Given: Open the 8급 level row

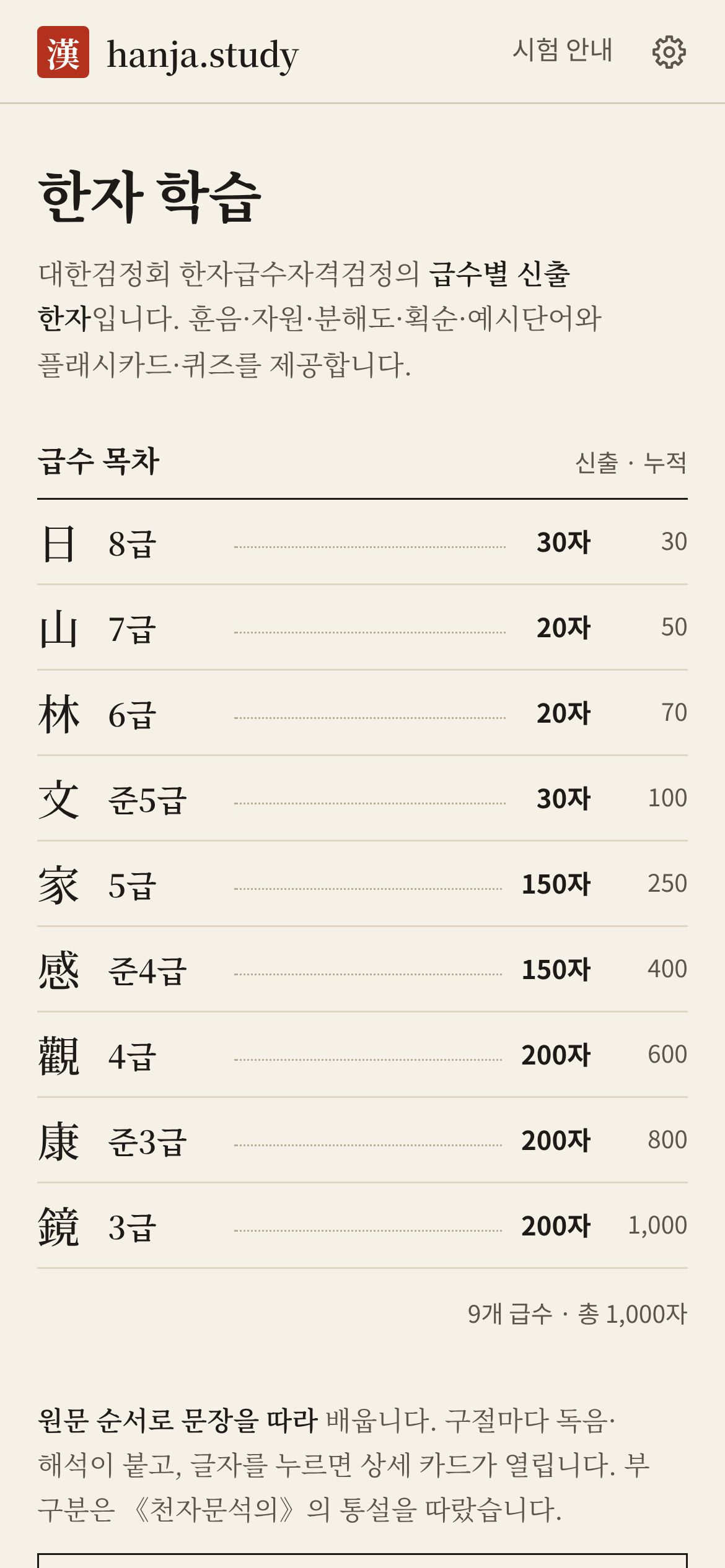Looking at the screenshot, I should [x=362, y=542].
